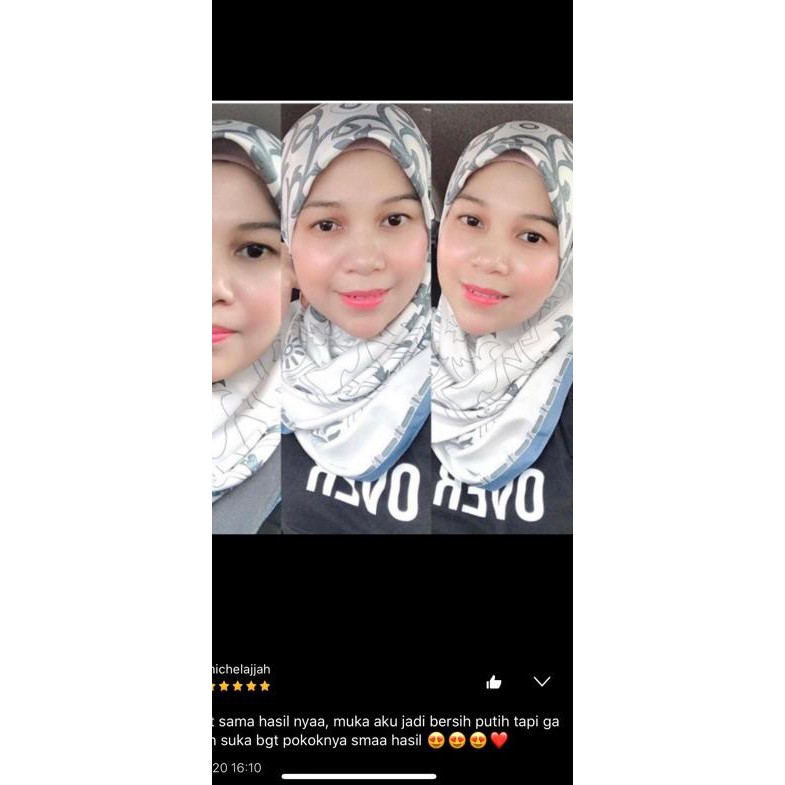The image size is (785, 785).
Task: Collapse the review text with the chevron
Action: (x=542, y=682)
